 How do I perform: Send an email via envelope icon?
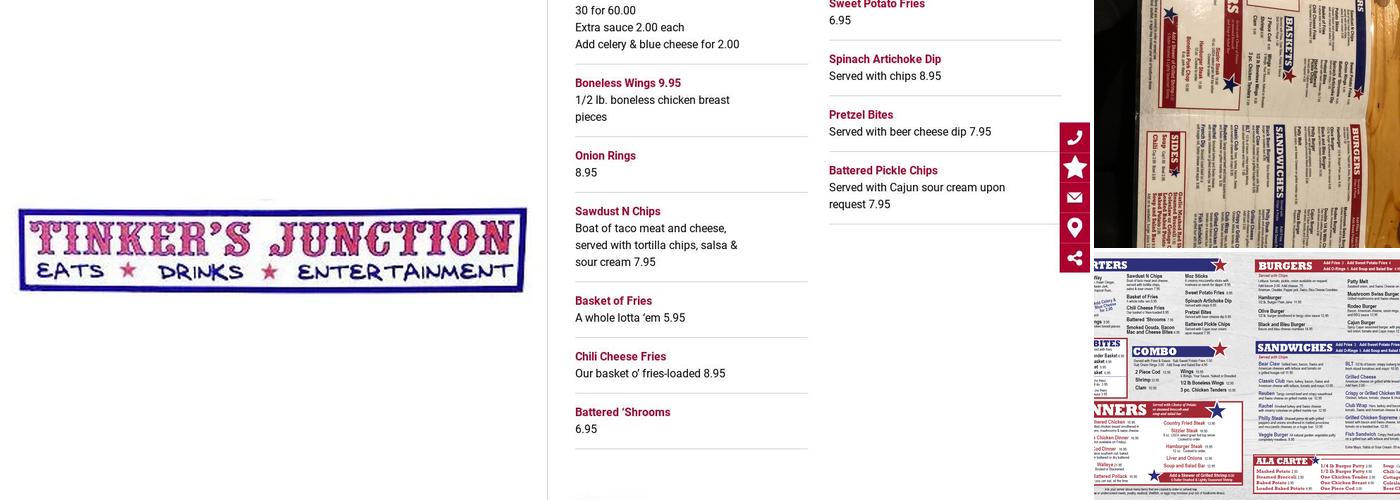[x=1075, y=198]
